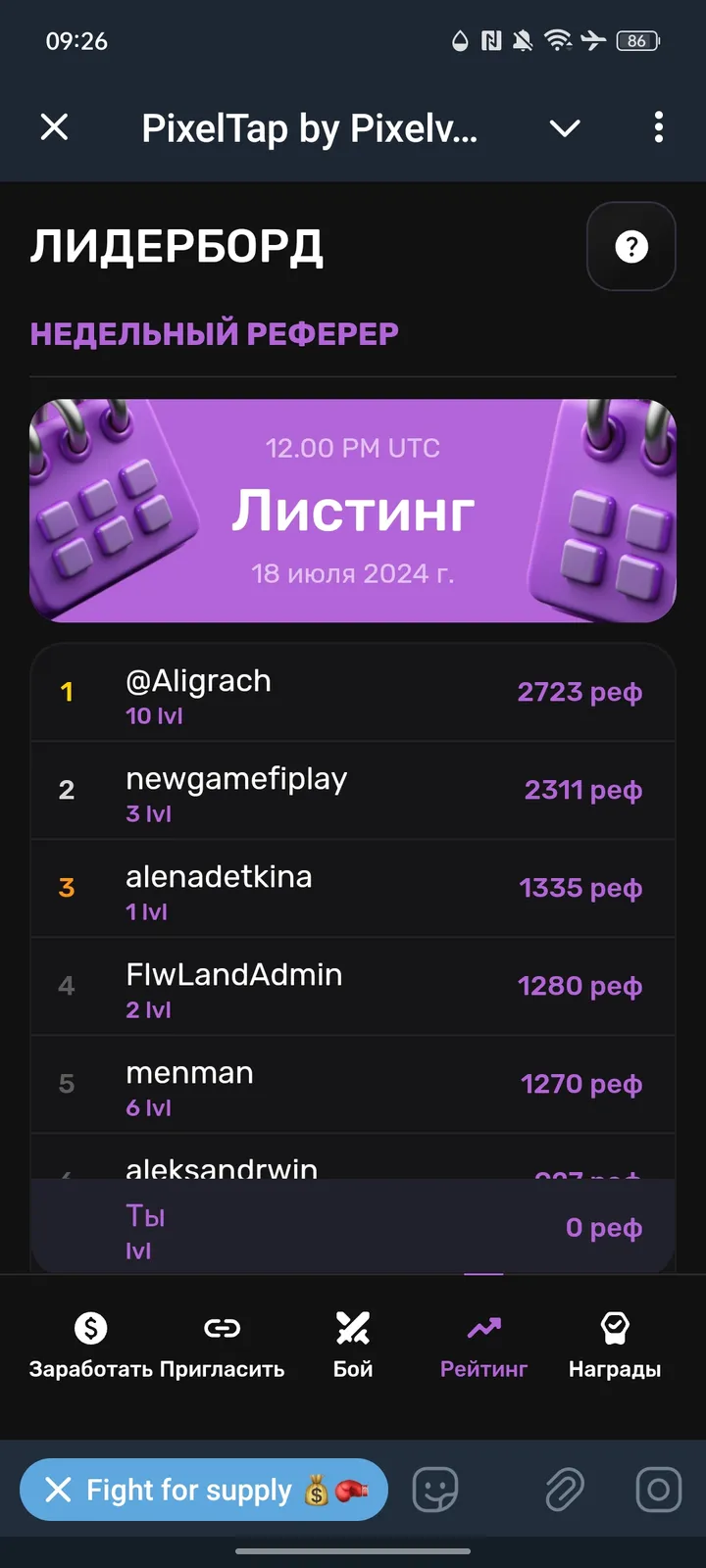
Task: Open the sticker panel icon
Action: click(x=434, y=1490)
